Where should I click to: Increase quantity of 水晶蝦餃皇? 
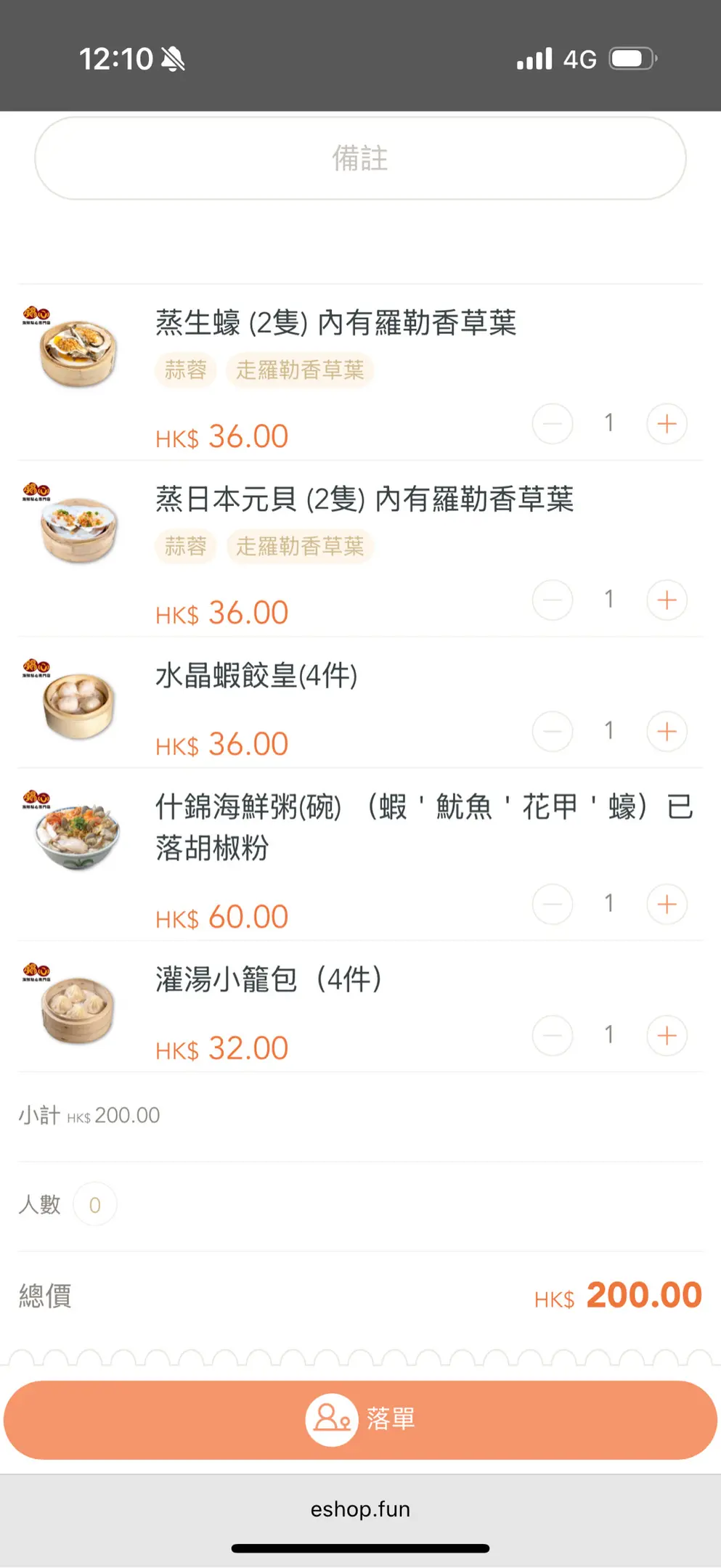pyautogui.click(x=667, y=731)
